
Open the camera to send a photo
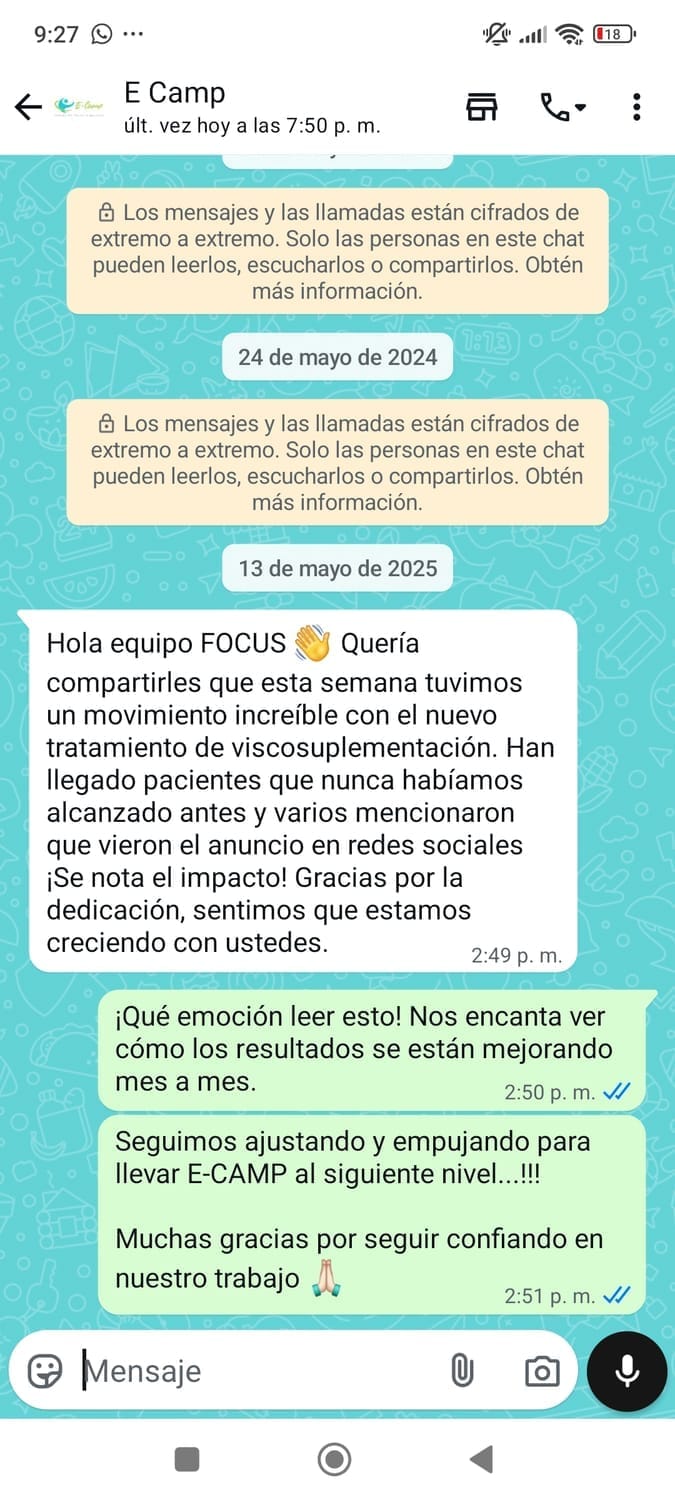tap(542, 1371)
